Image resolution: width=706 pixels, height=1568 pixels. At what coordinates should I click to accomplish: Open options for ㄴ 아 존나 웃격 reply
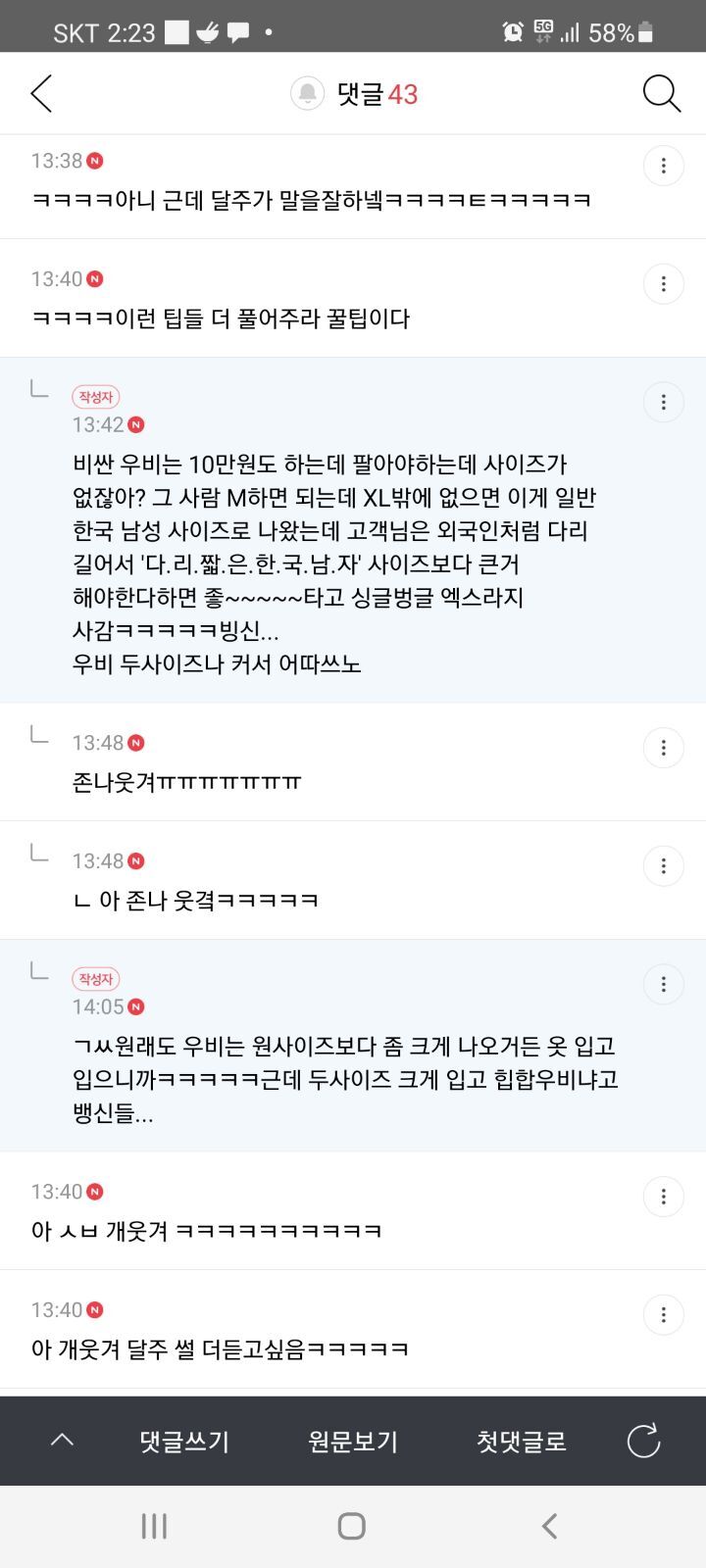pyautogui.click(x=663, y=866)
